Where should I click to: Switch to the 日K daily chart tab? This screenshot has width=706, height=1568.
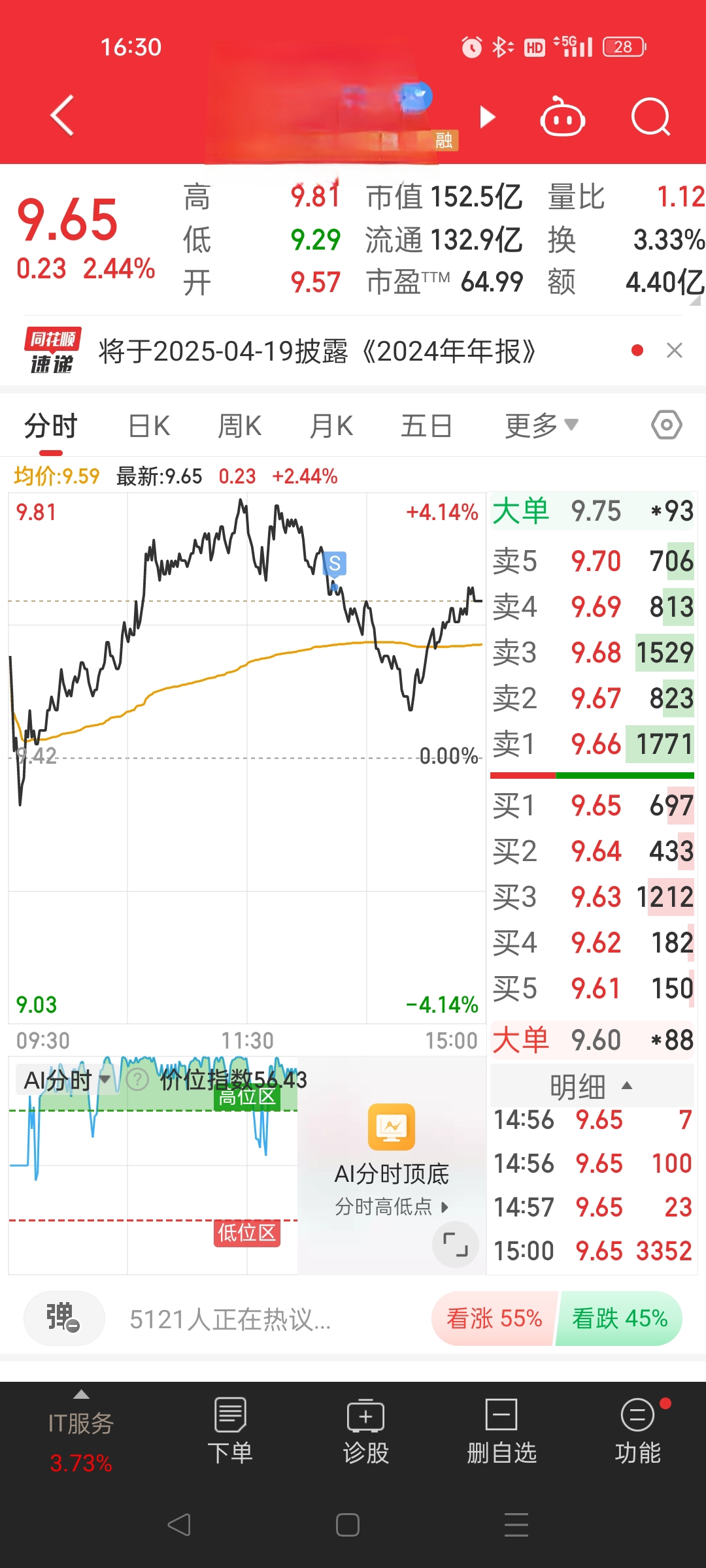pos(148,425)
